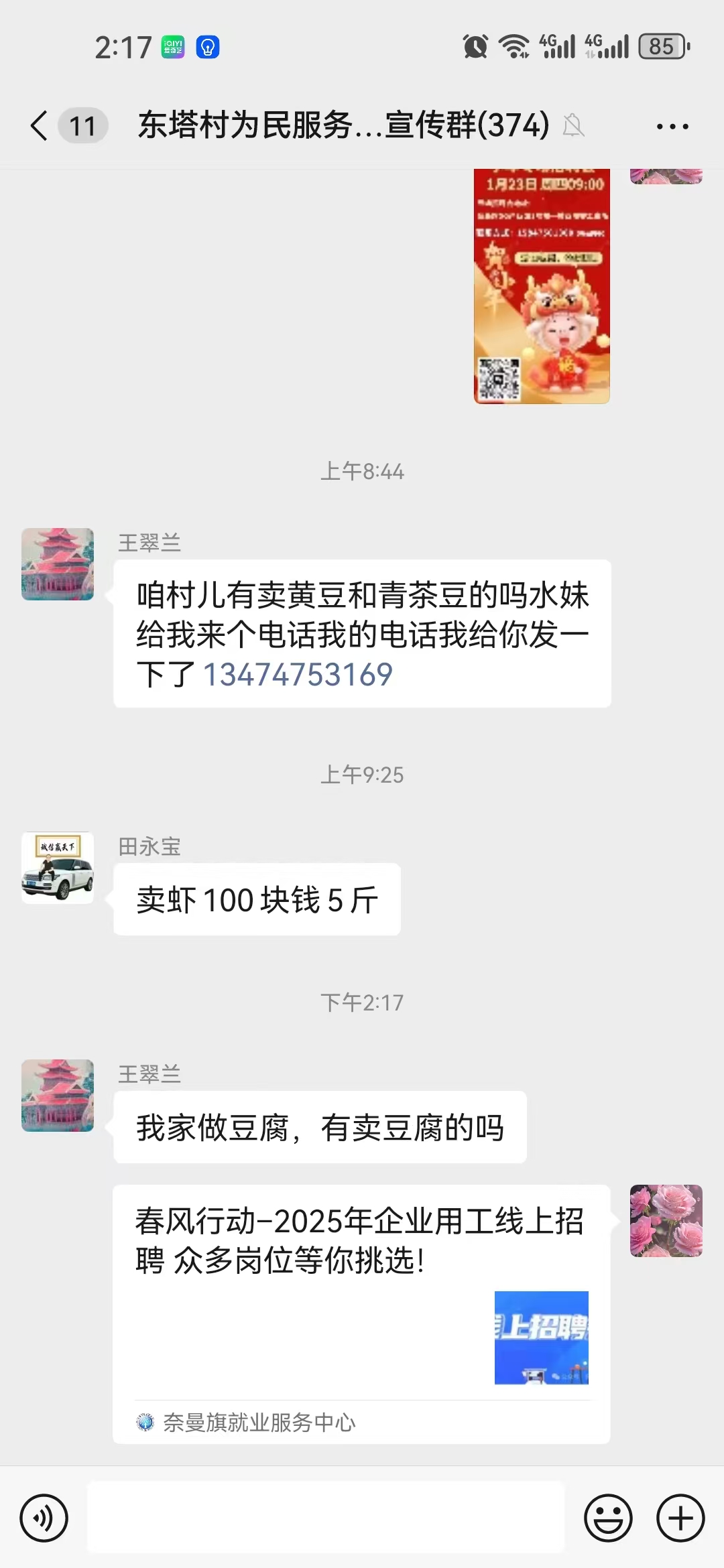Open 田永宝's profile avatar
This screenshot has height=1568, width=724.
pyautogui.click(x=58, y=868)
